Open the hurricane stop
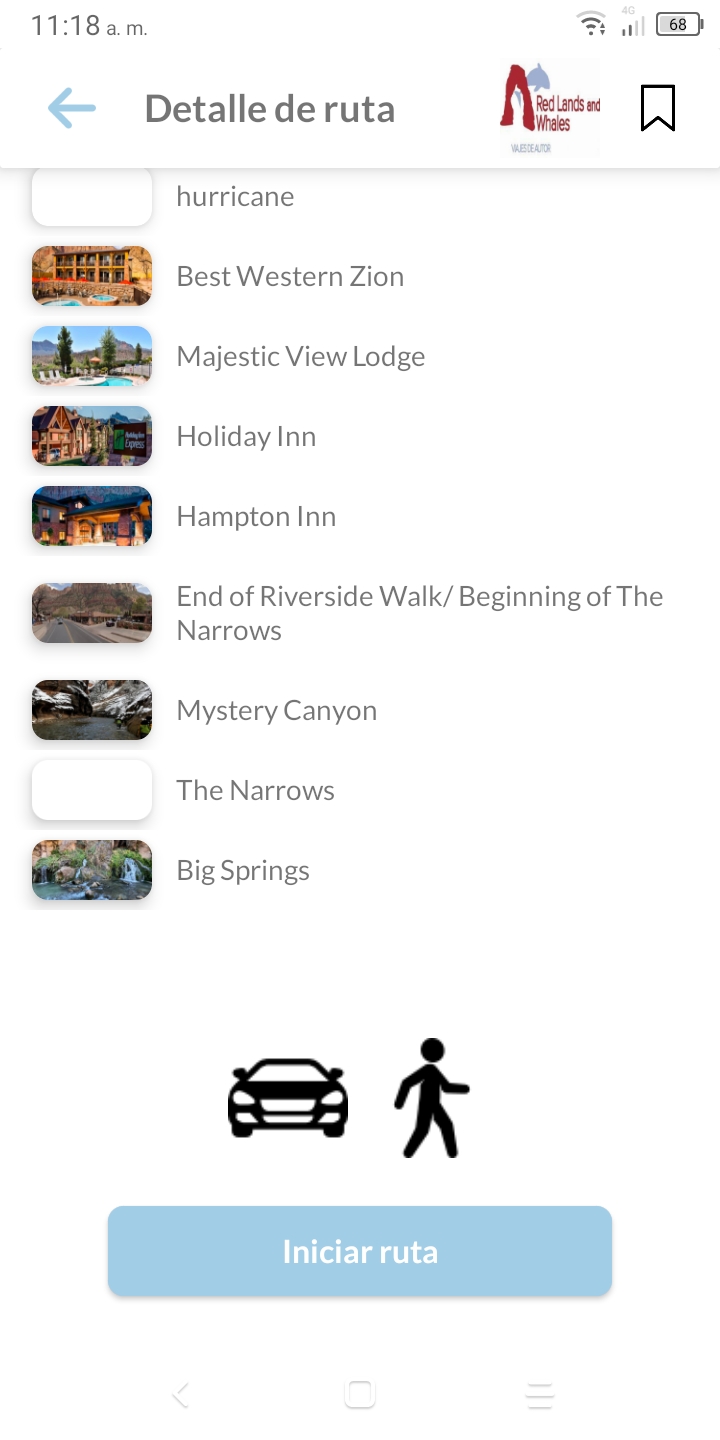720x1440 pixels. coord(235,196)
